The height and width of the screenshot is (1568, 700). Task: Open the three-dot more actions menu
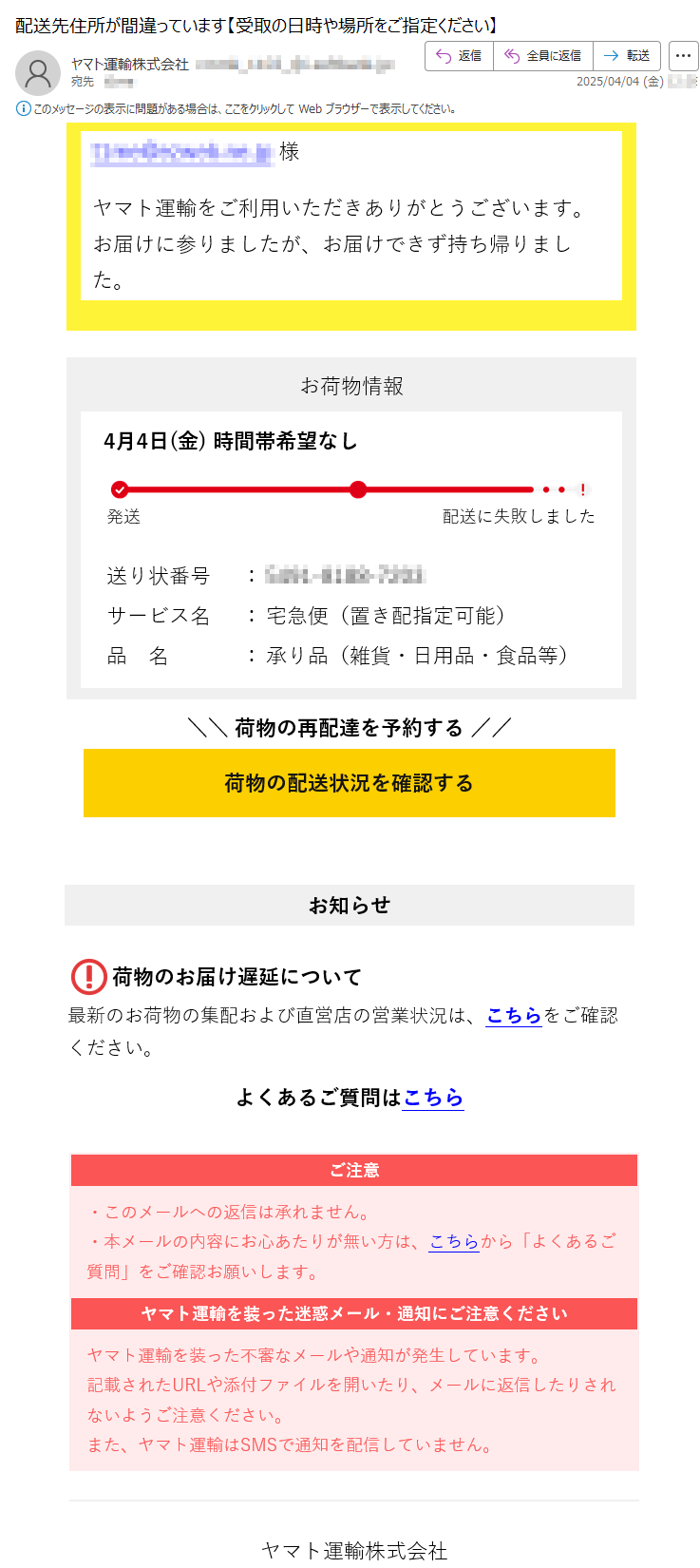click(684, 56)
